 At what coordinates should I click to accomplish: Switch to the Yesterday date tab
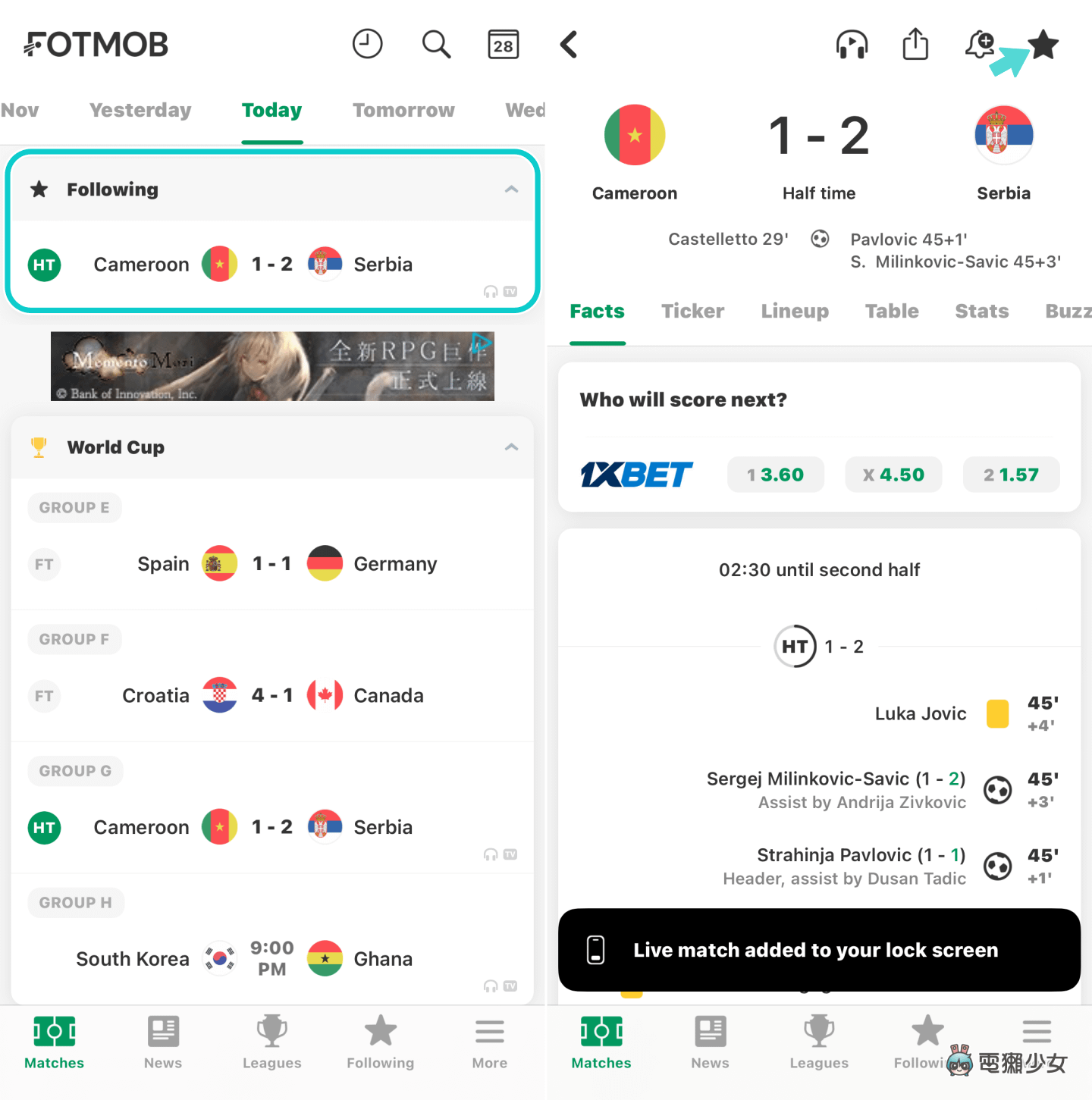140,111
